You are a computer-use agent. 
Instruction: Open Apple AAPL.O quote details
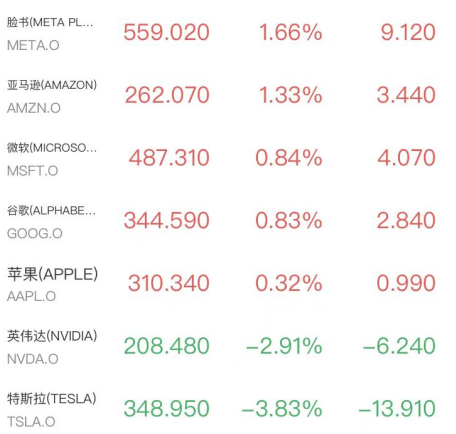coord(228,284)
